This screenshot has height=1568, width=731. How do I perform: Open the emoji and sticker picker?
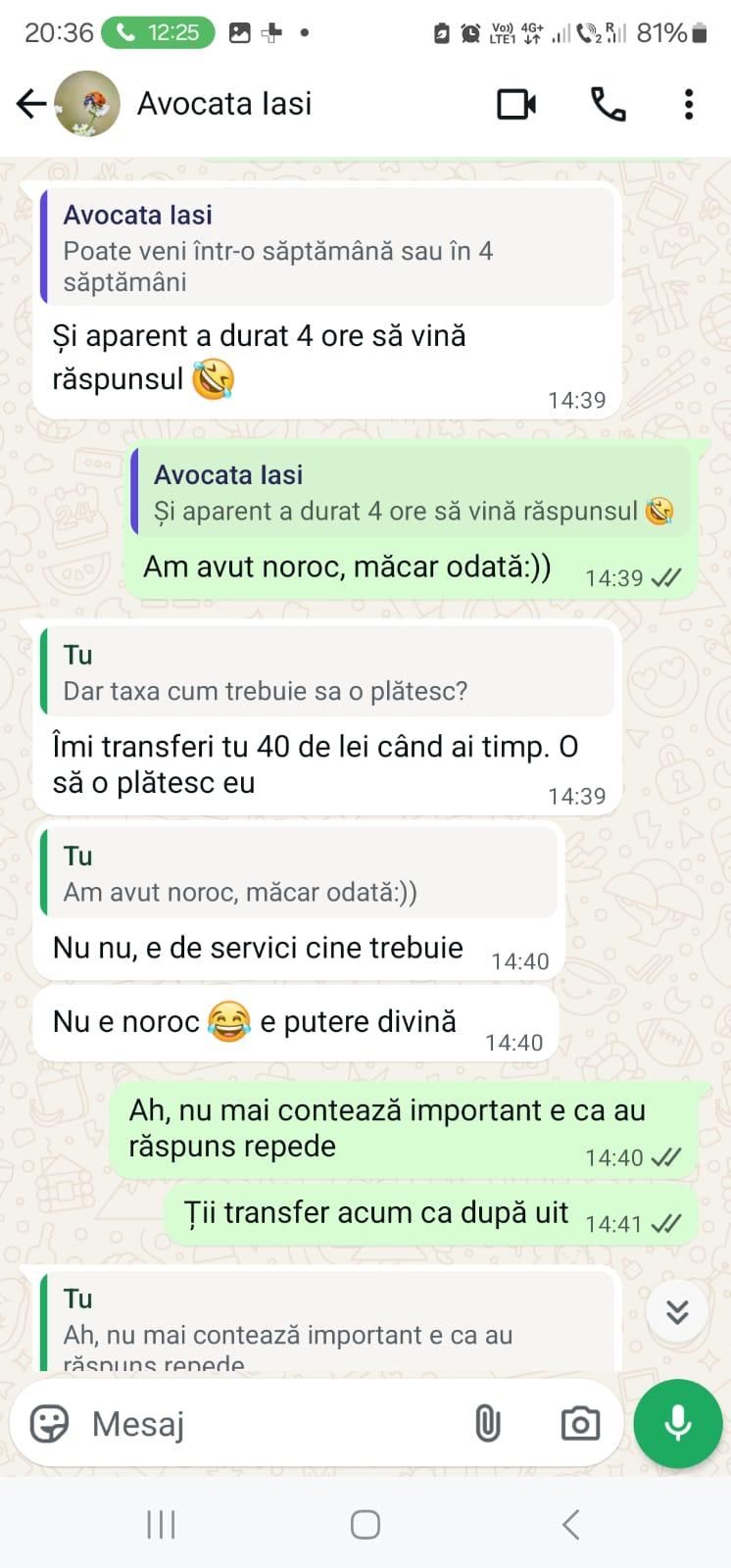pos(49,1424)
